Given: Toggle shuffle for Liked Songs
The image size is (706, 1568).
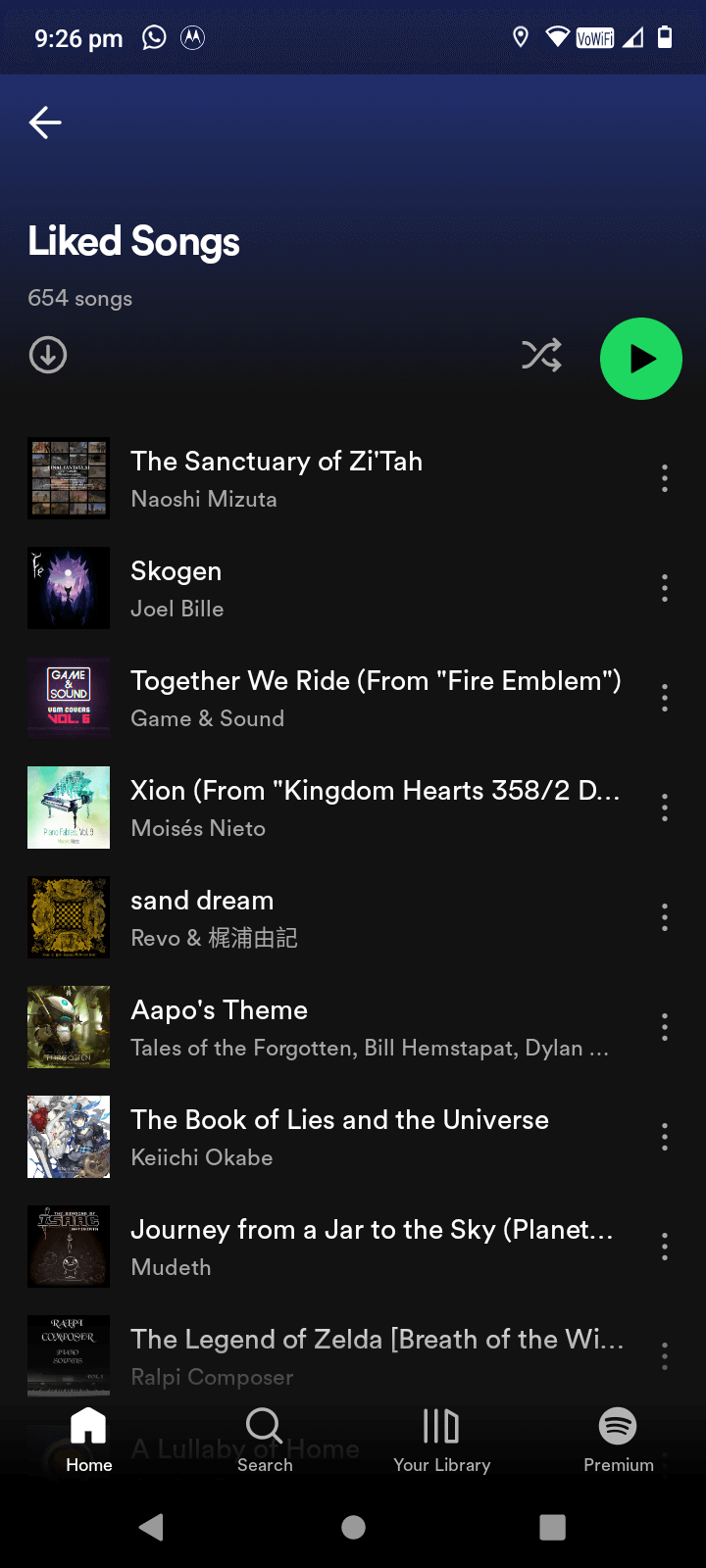Looking at the screenshot, I should (x=541, y=355).
